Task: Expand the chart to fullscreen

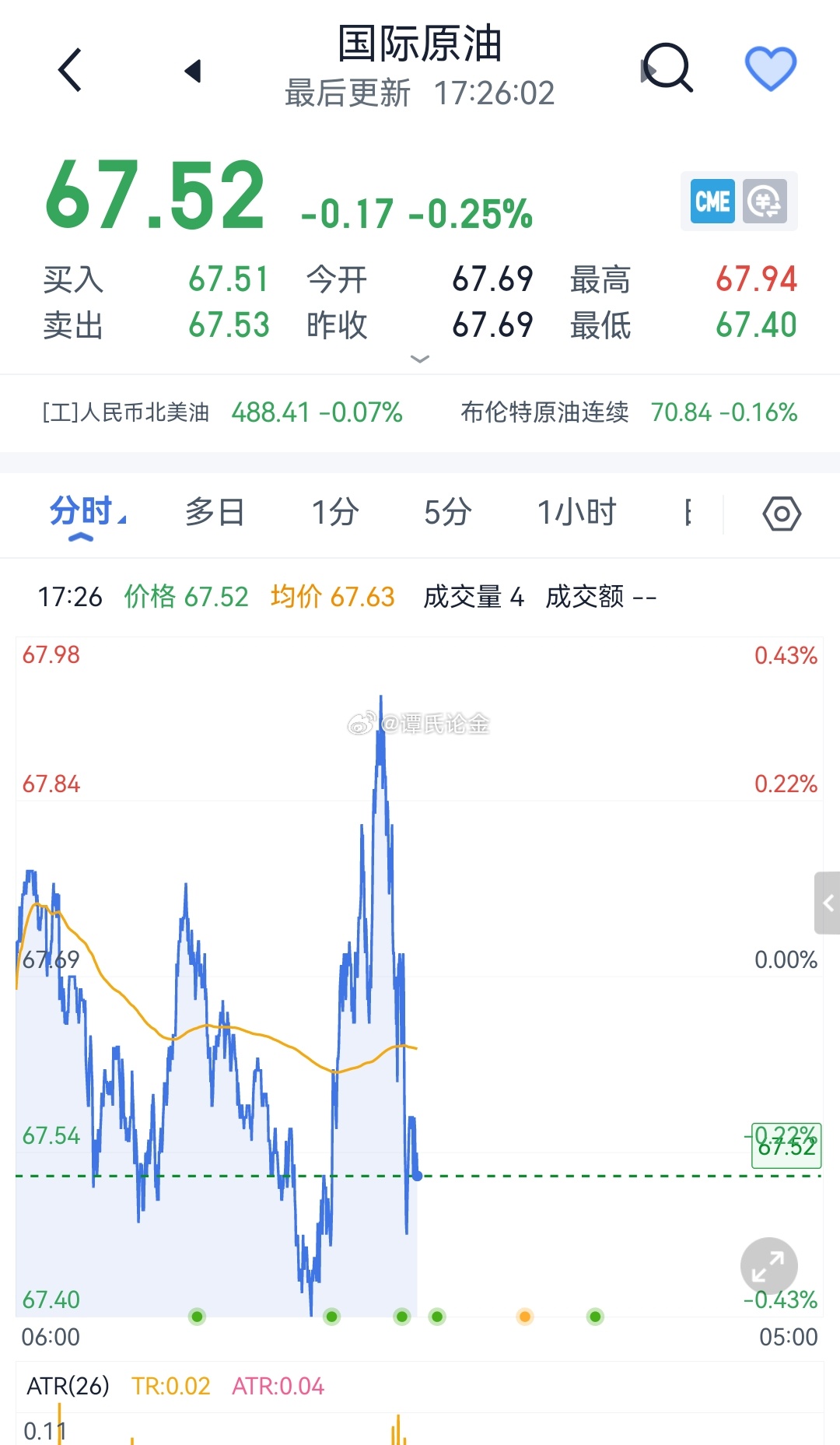Action: click(768, 1266)
